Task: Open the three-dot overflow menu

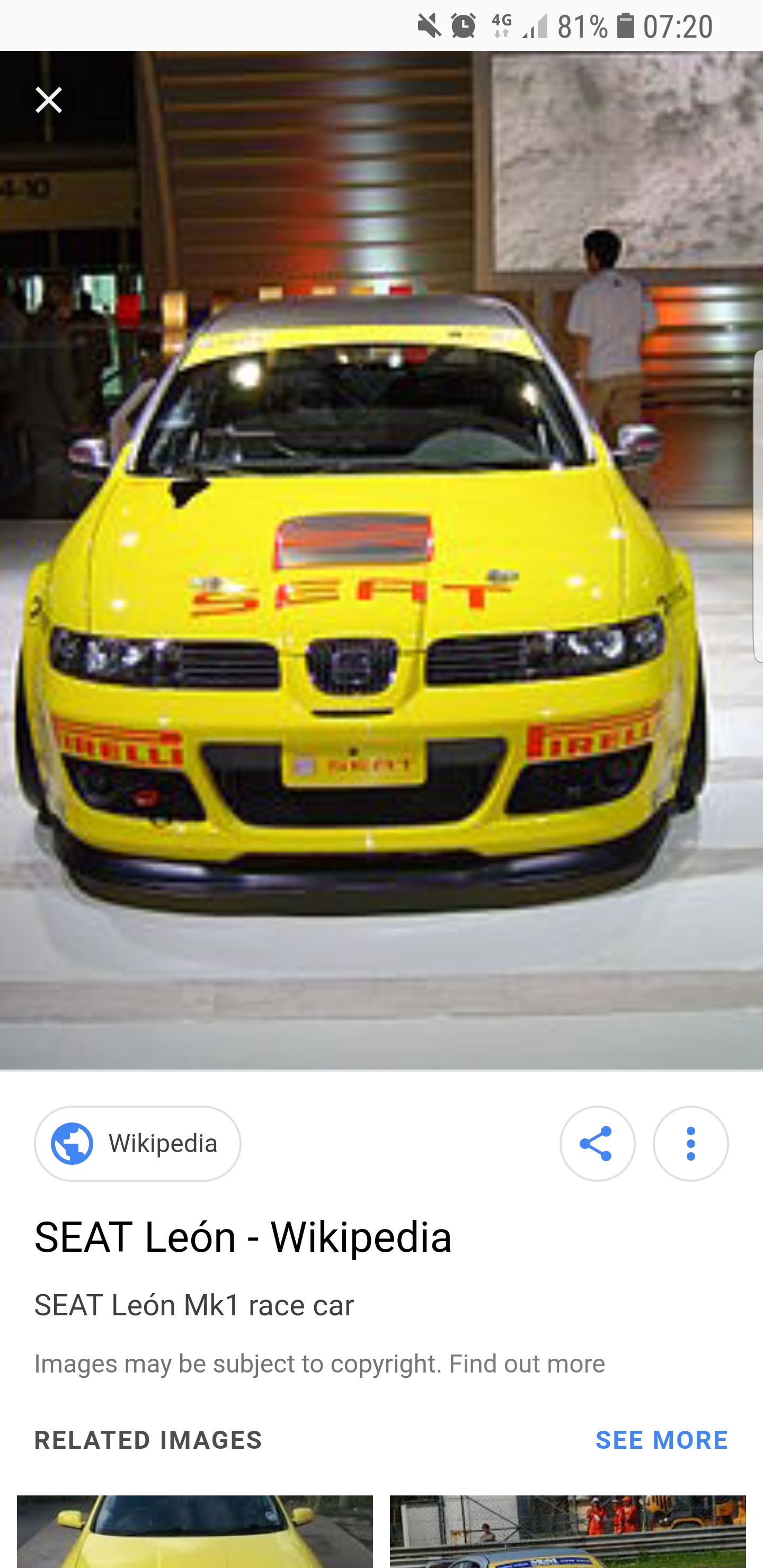Action: (x=690, y=1144)
